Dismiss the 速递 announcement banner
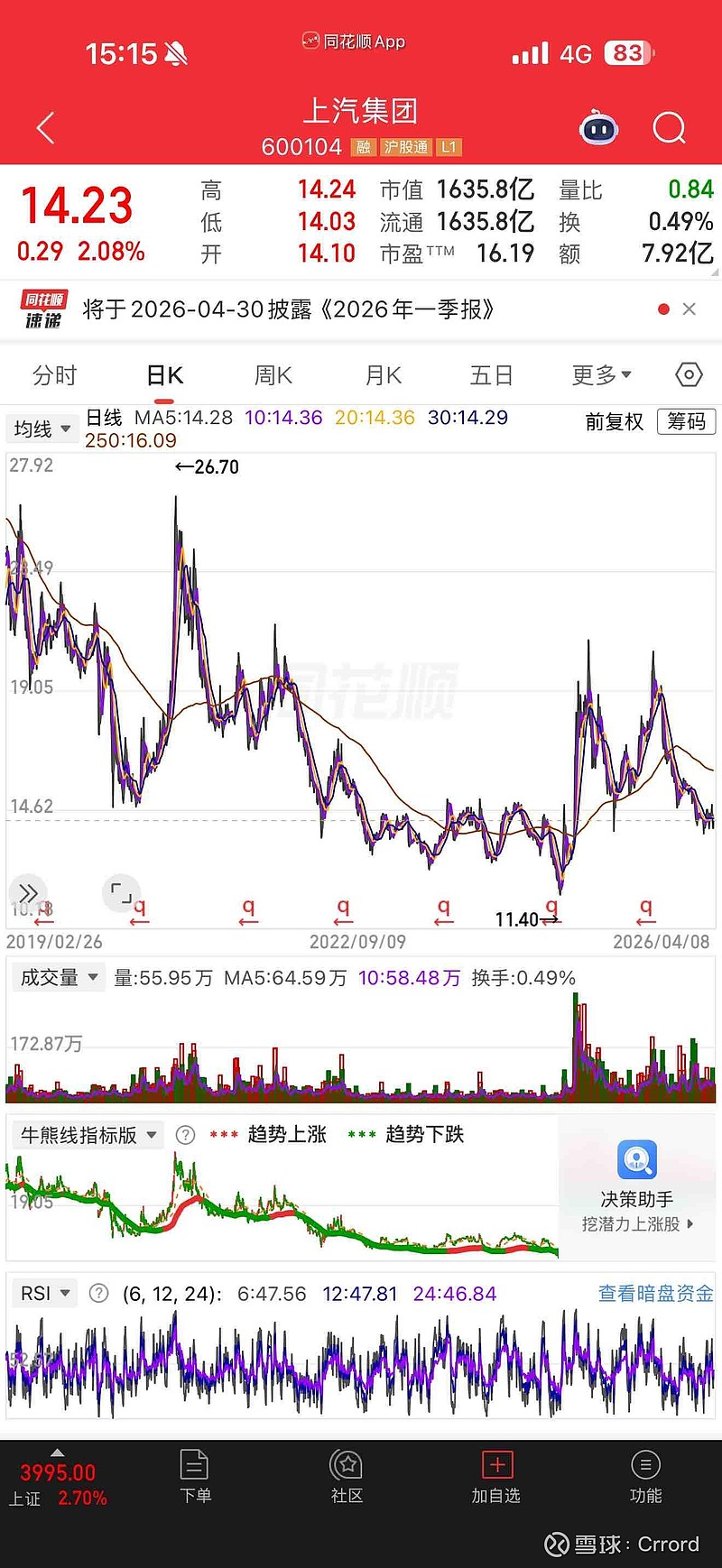The image size is (722, 1568). [x=690, y=309]
